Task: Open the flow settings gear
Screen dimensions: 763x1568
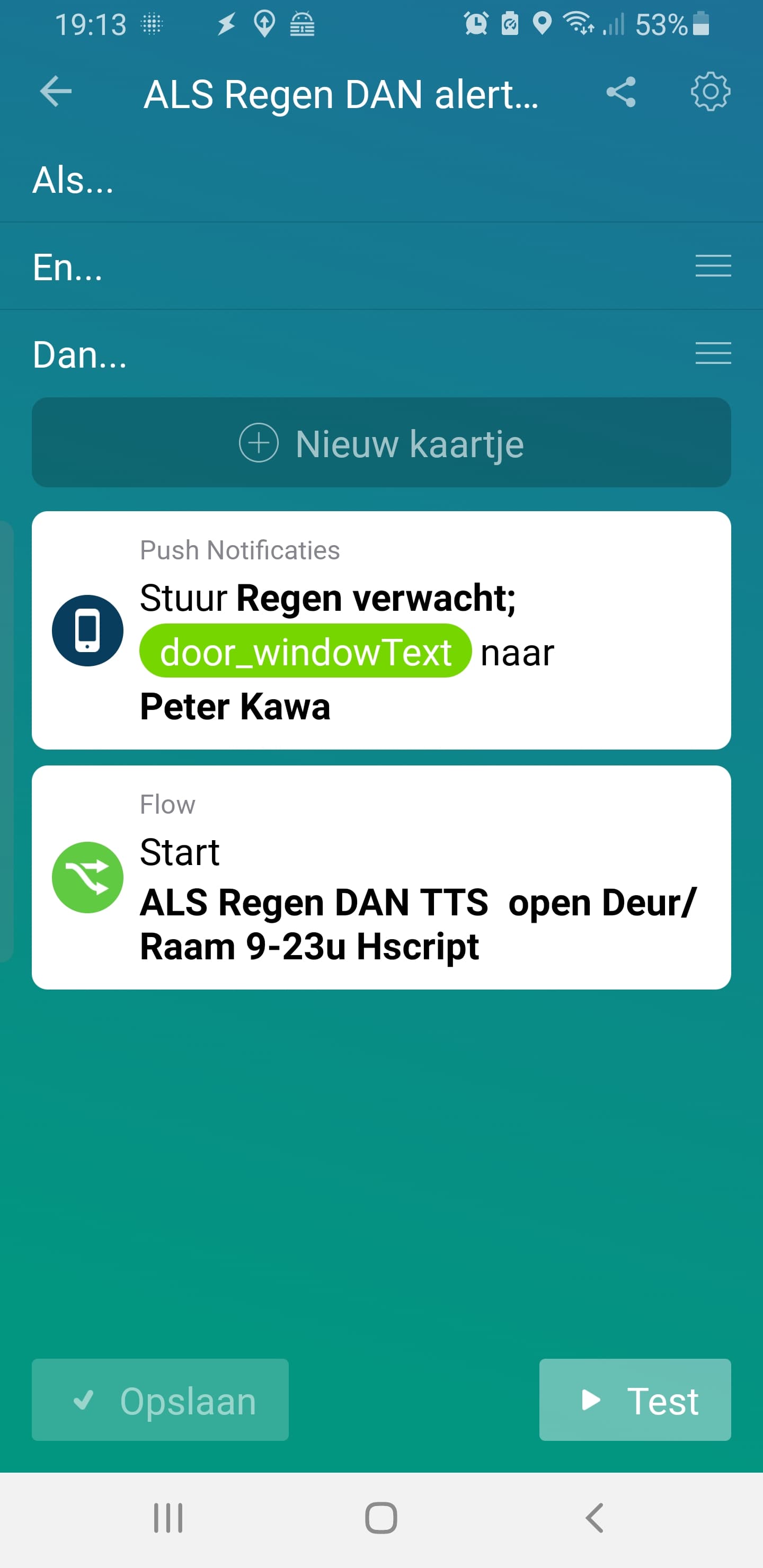Action: click(x=710, y=92)
